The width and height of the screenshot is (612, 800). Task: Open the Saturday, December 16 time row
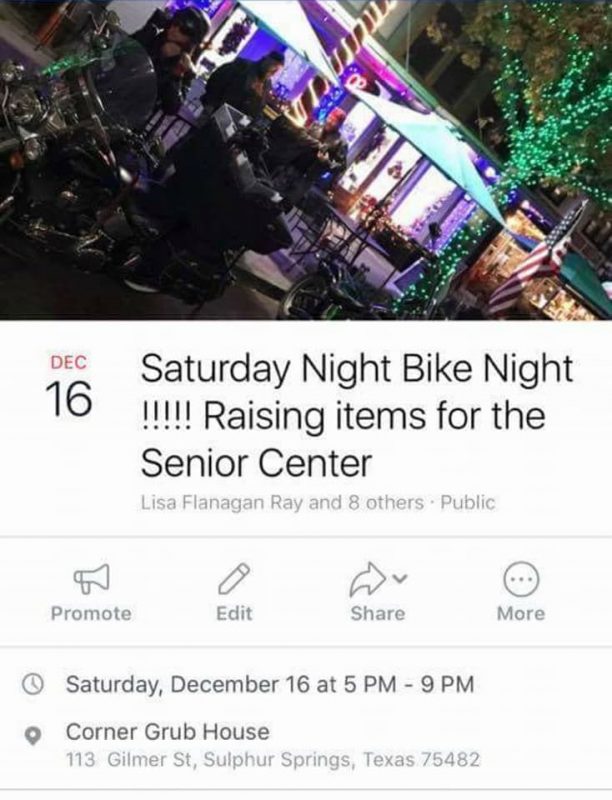click(x=269, y=685)
